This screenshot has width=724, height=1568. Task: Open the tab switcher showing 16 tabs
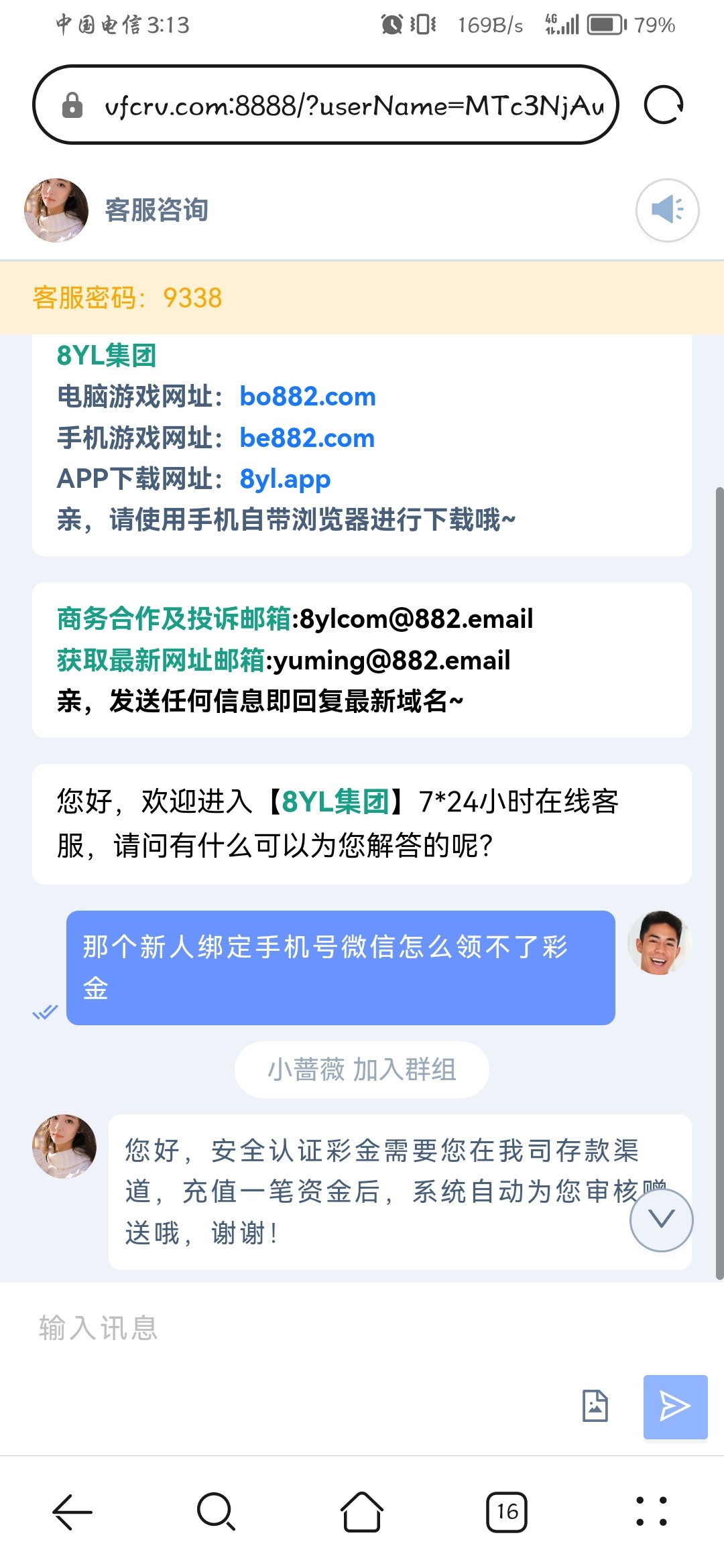pos(507,1512)
